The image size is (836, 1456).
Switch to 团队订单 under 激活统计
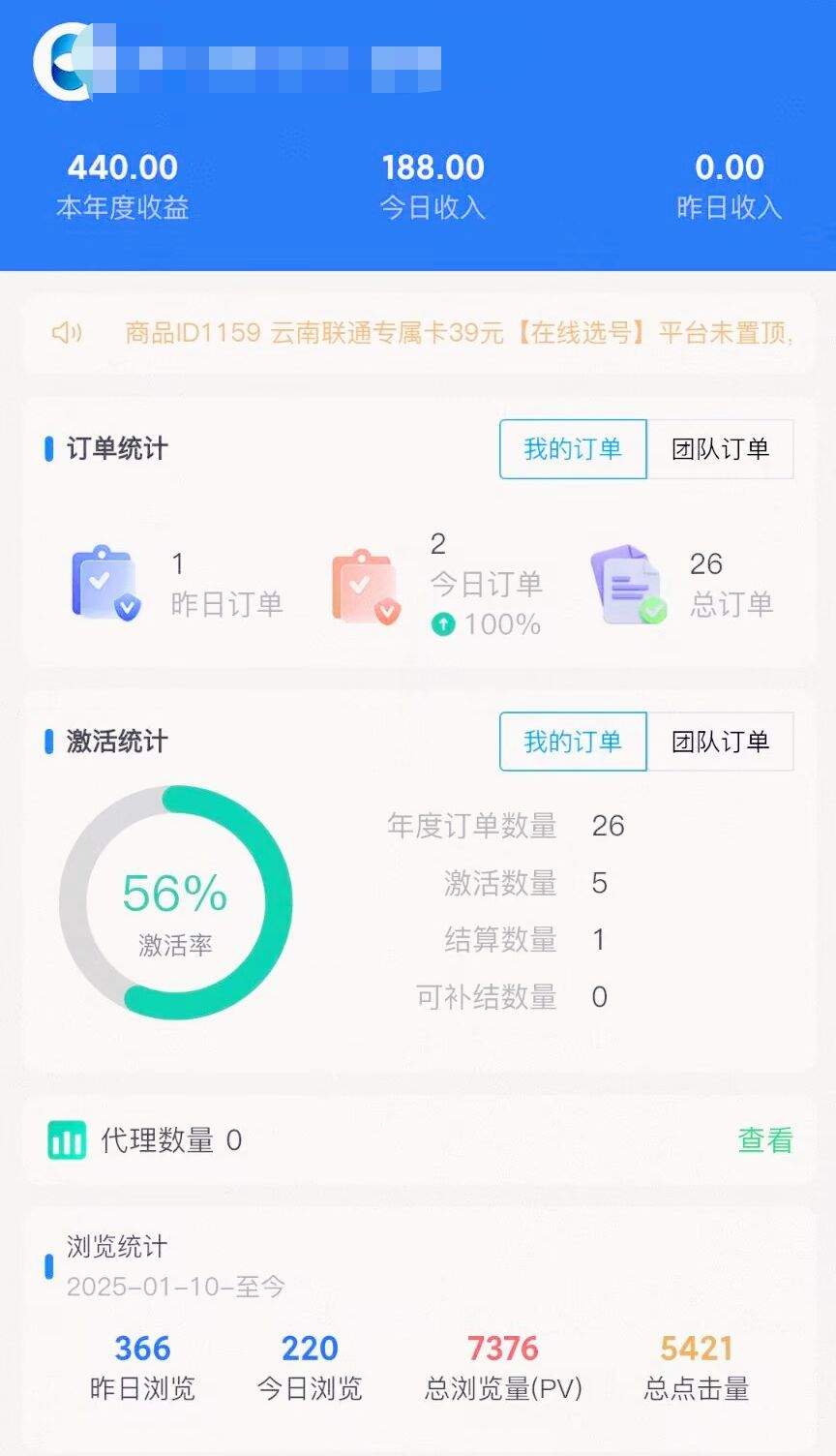(x=720, y=742)
